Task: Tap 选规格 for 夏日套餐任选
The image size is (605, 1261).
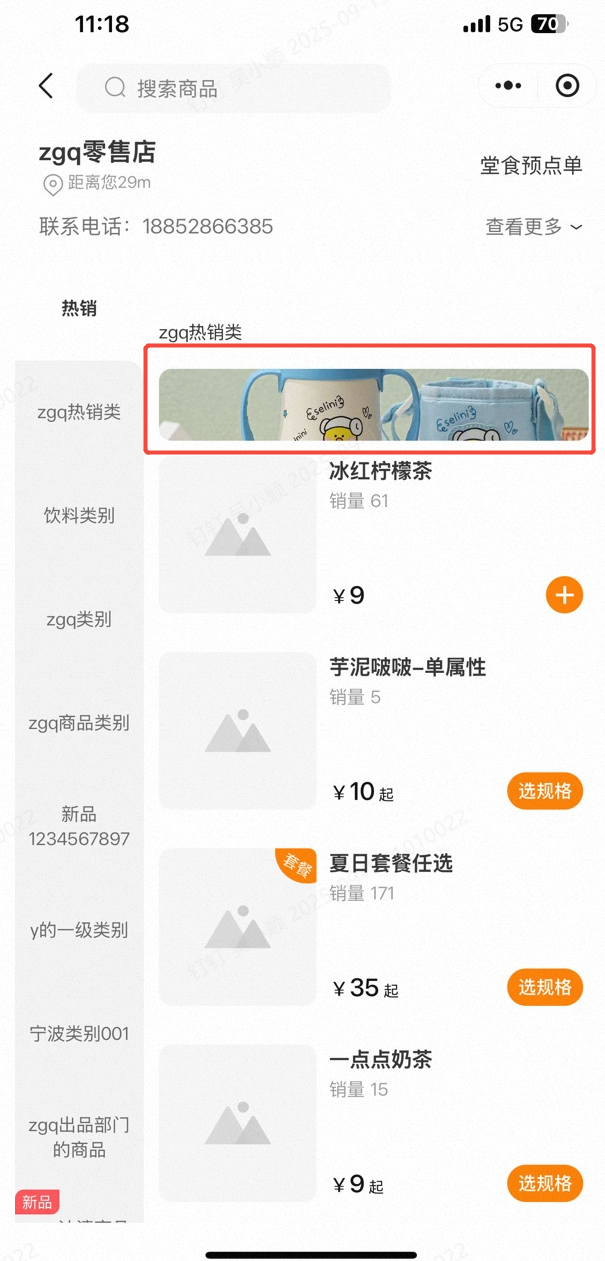Action: point(545,987)
